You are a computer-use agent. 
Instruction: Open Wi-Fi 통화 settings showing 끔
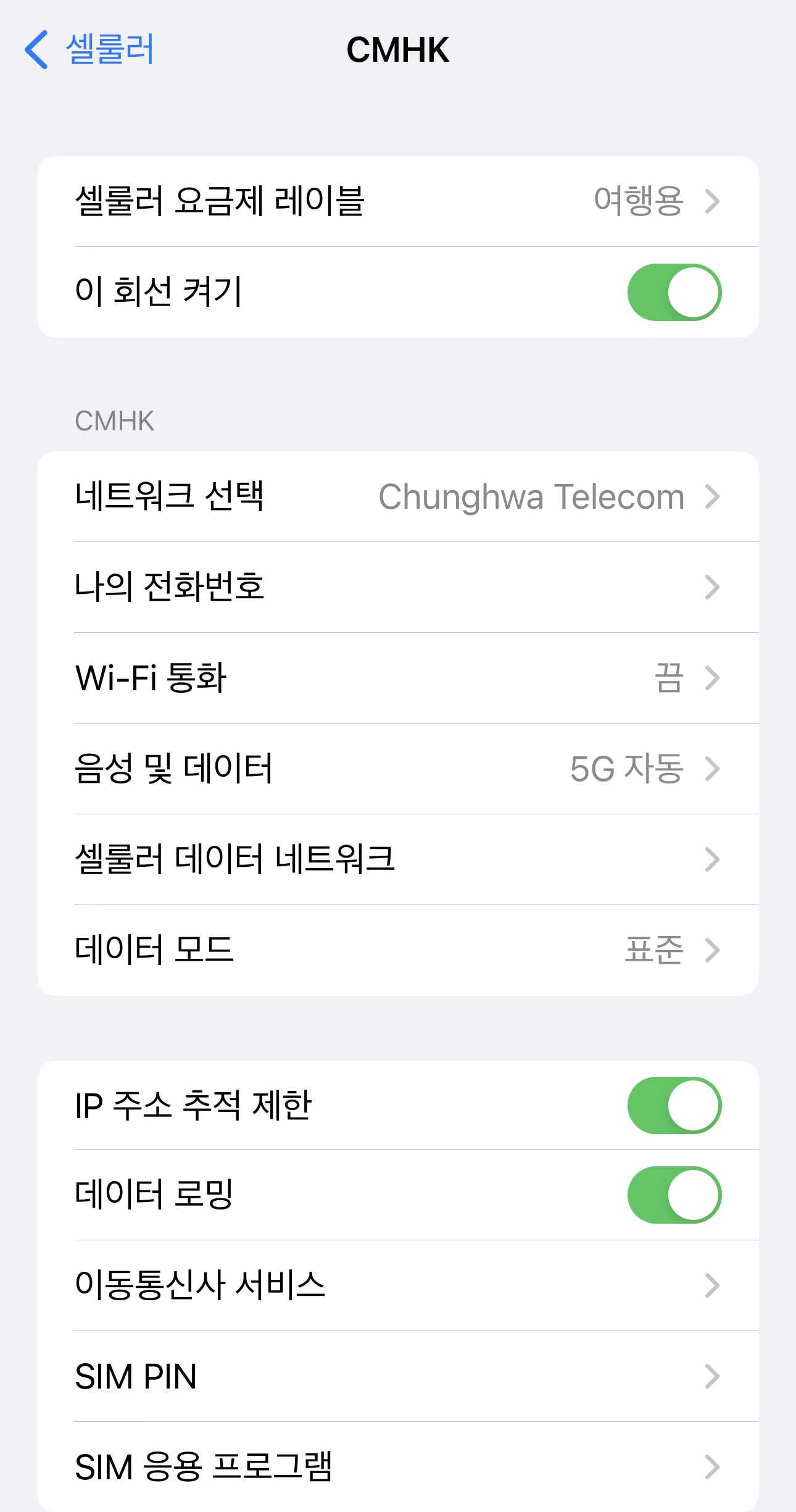pyautogui.click(x=398, y=678)
